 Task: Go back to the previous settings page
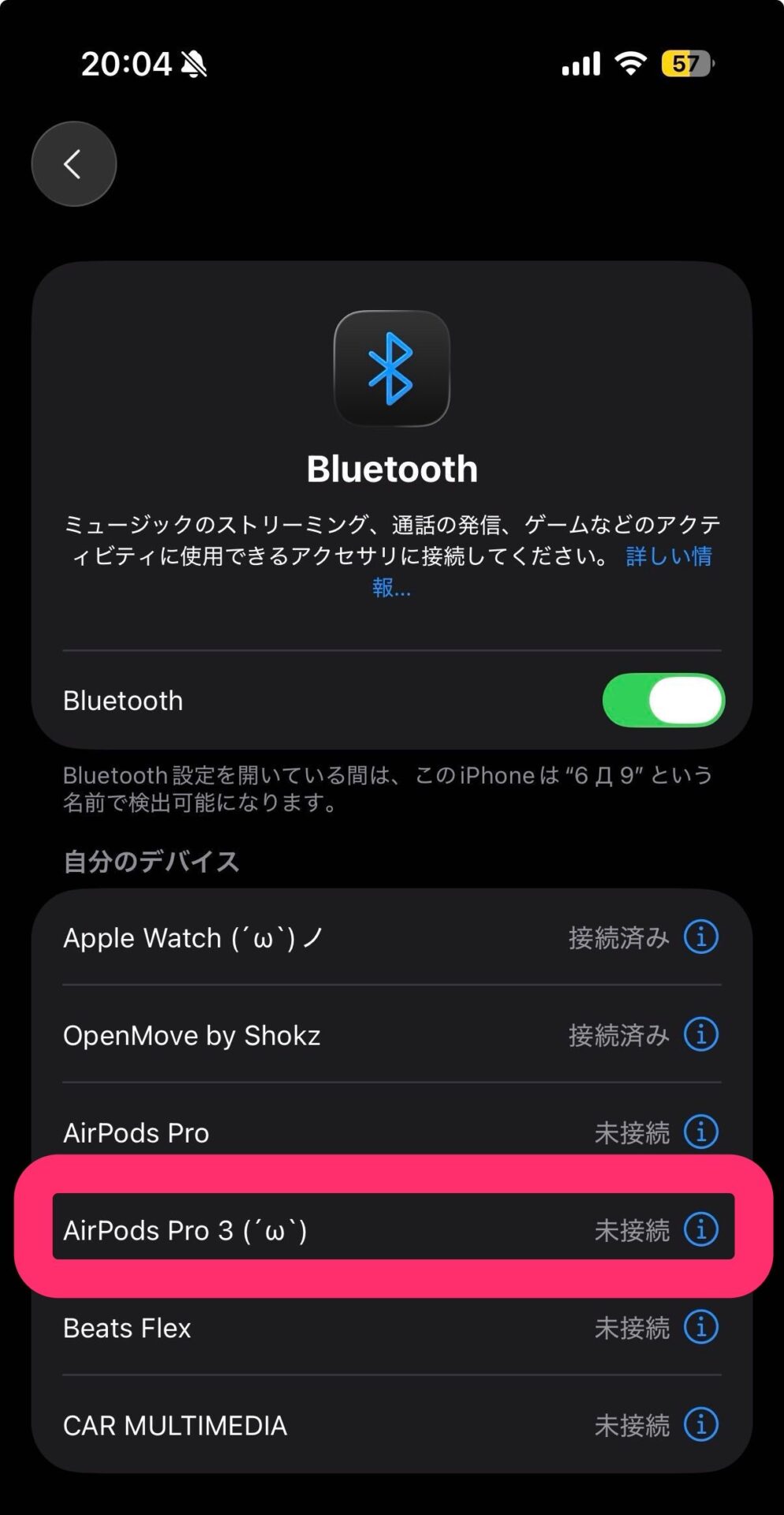click(73, 164)
